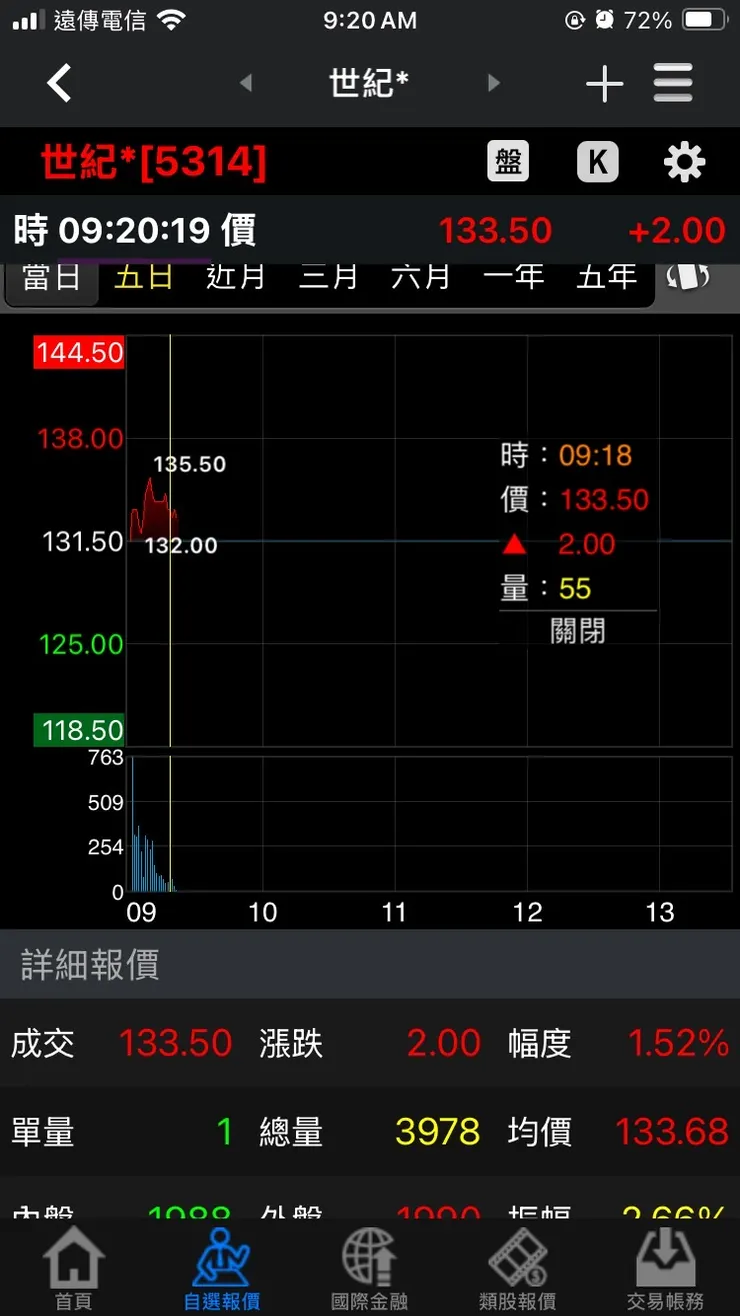Go to previous stock with left arrow

tap(246, 84)
